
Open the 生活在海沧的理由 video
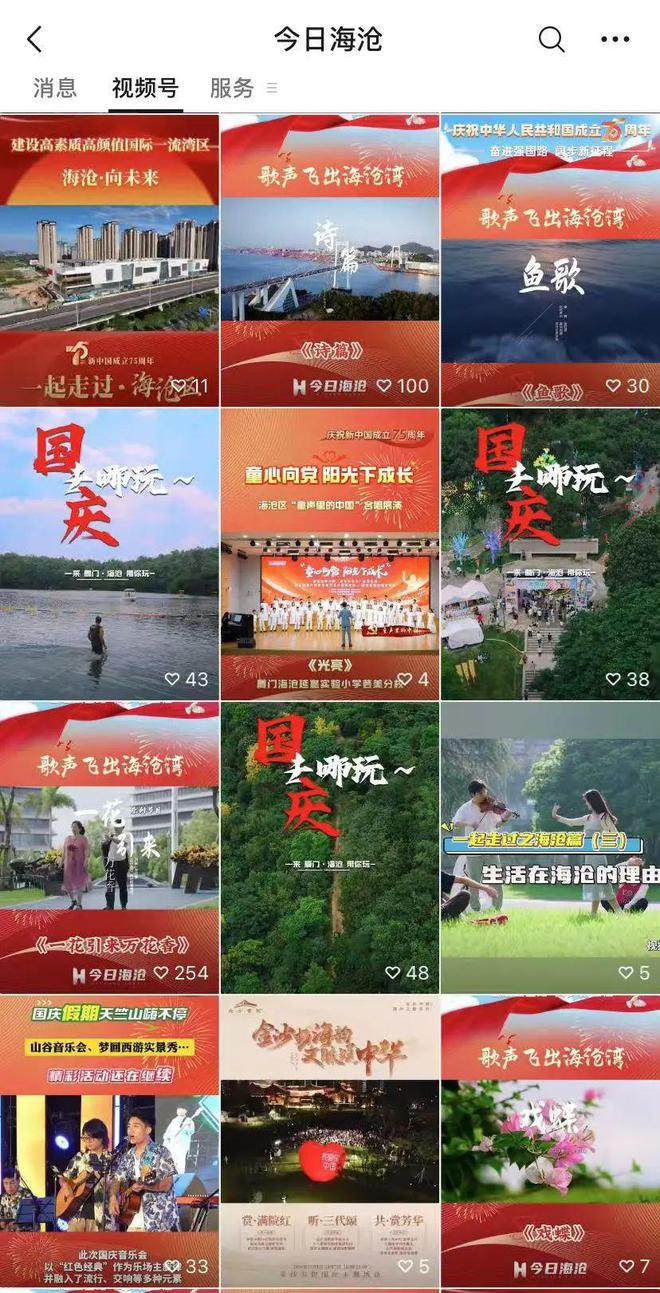coord(550,847)
